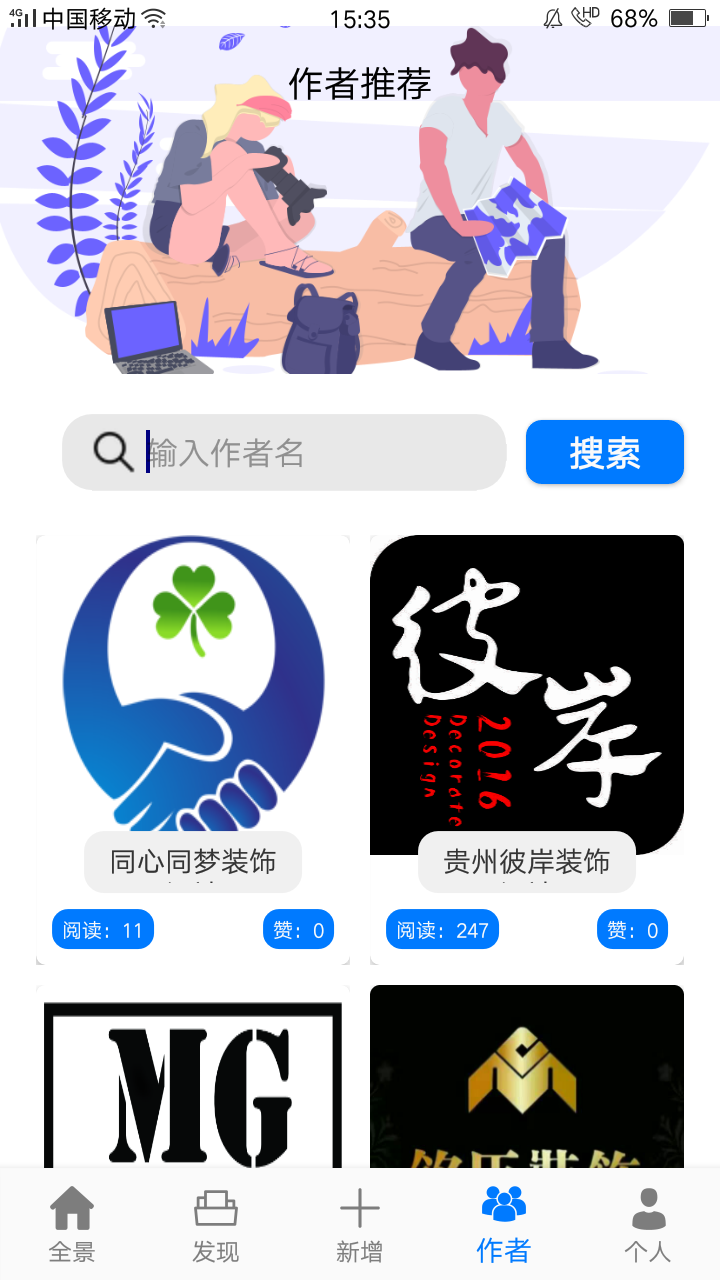Open the black 贵州彼岸装饰 calligraphy thumbnail
Viewport: 720px width, 1280px height.
(527, 690)
